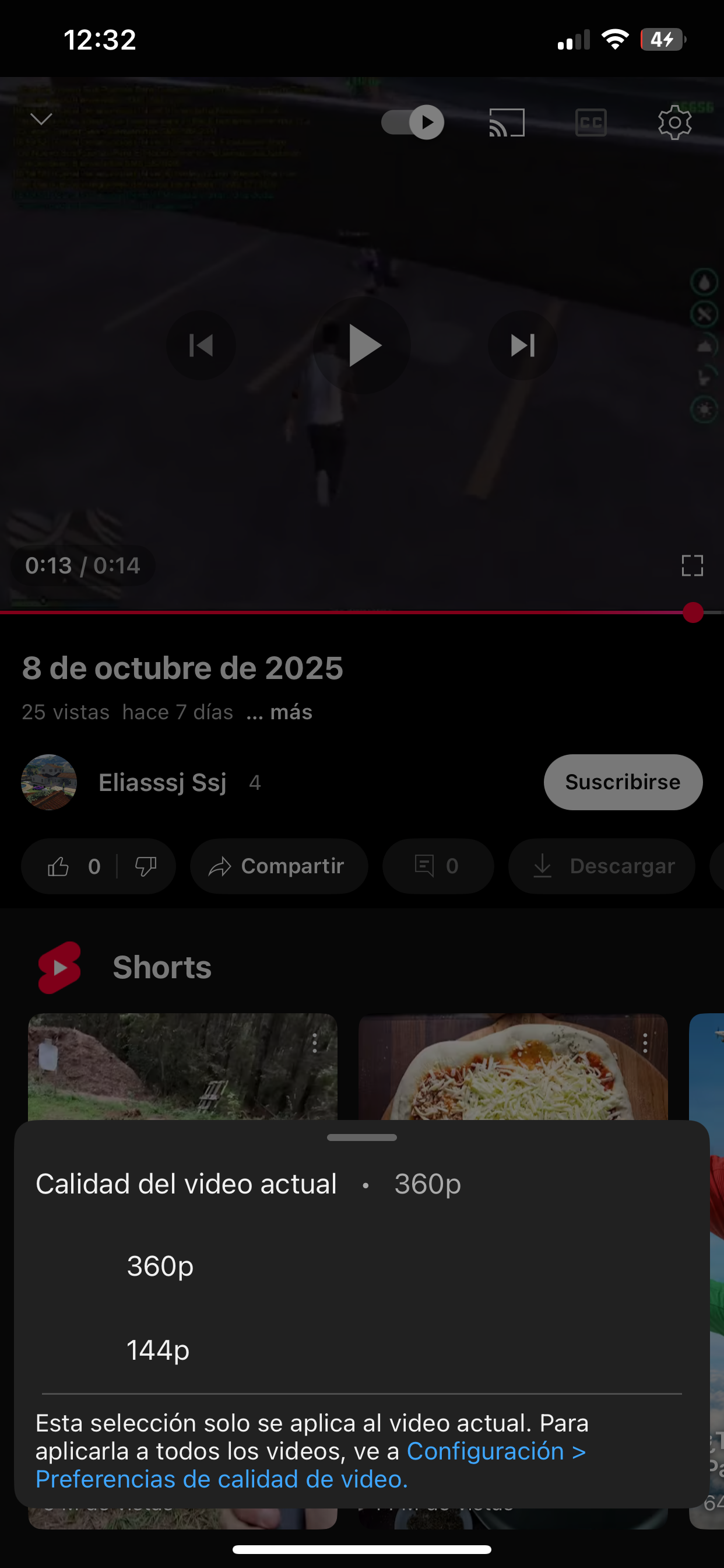The height and width of the screenshot is (1568, 724).
Task: Choose 144p video quality
Action: [158, 1350]
